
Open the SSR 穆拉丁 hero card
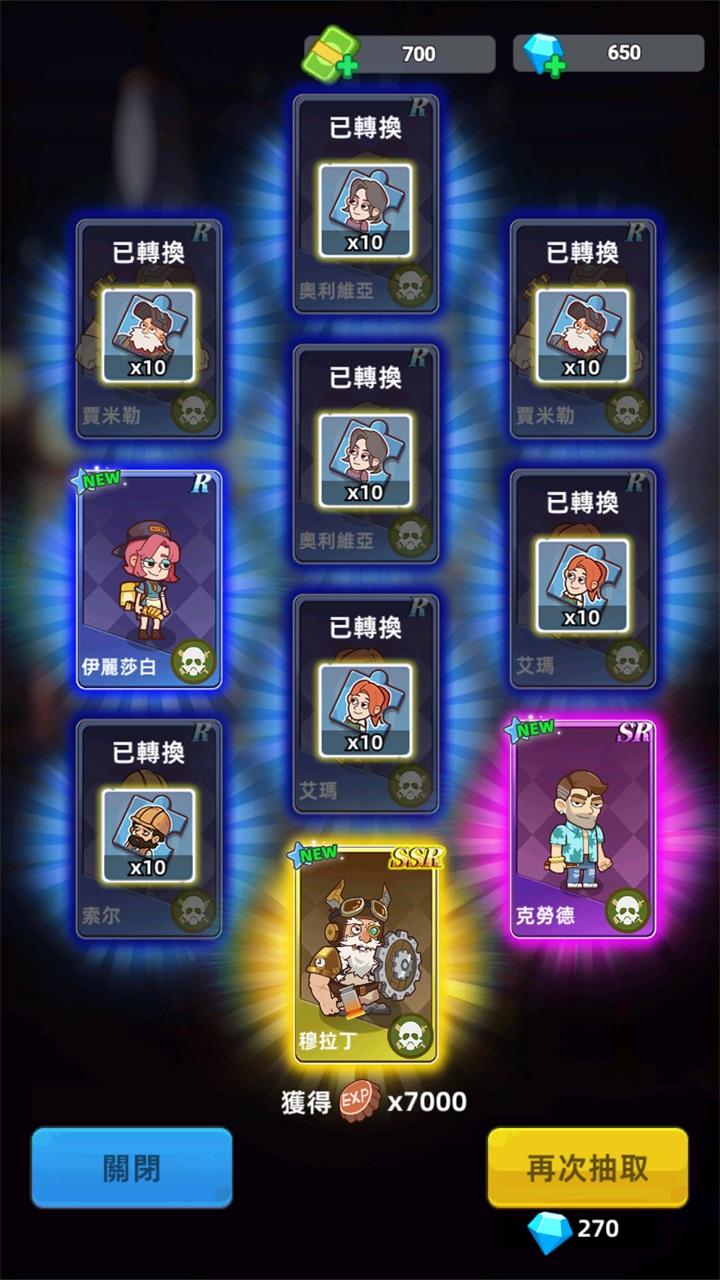pyautogui.click(x=366, y=957)
